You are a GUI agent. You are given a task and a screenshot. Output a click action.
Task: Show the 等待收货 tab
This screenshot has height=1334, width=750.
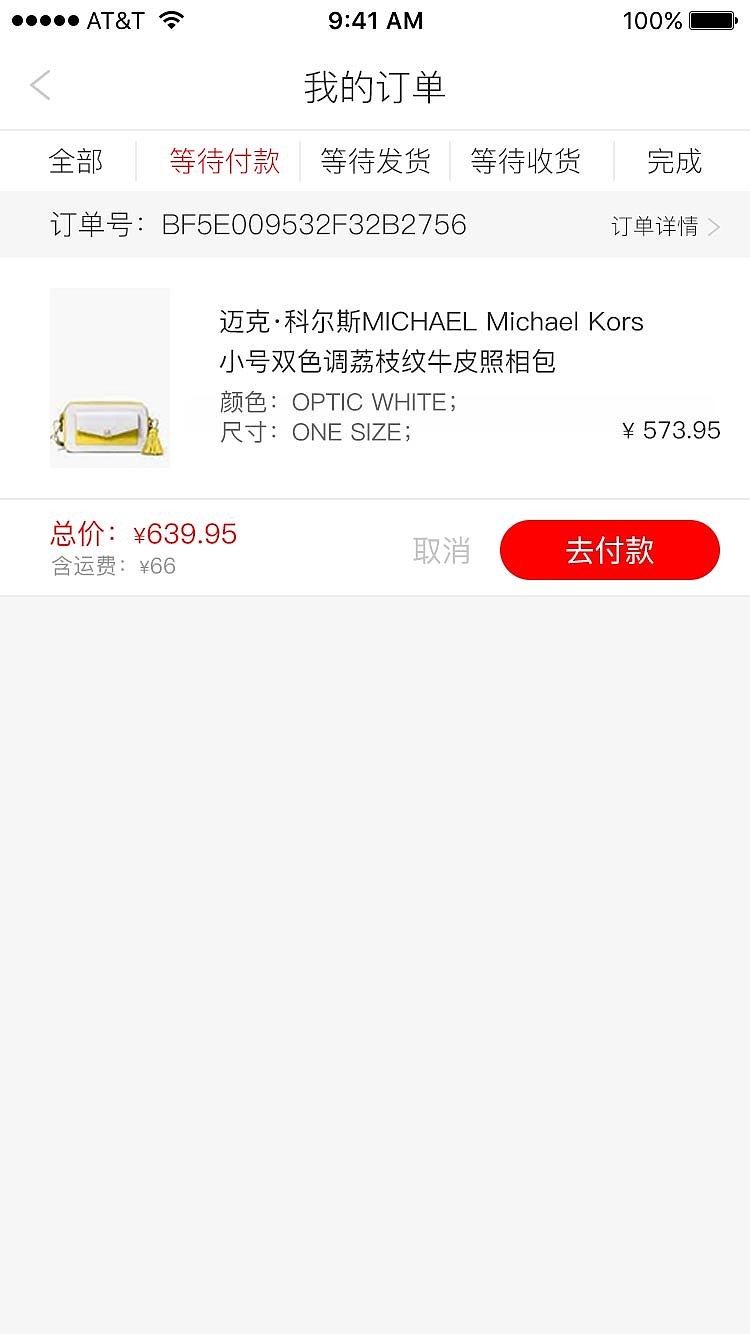[525, 161]
